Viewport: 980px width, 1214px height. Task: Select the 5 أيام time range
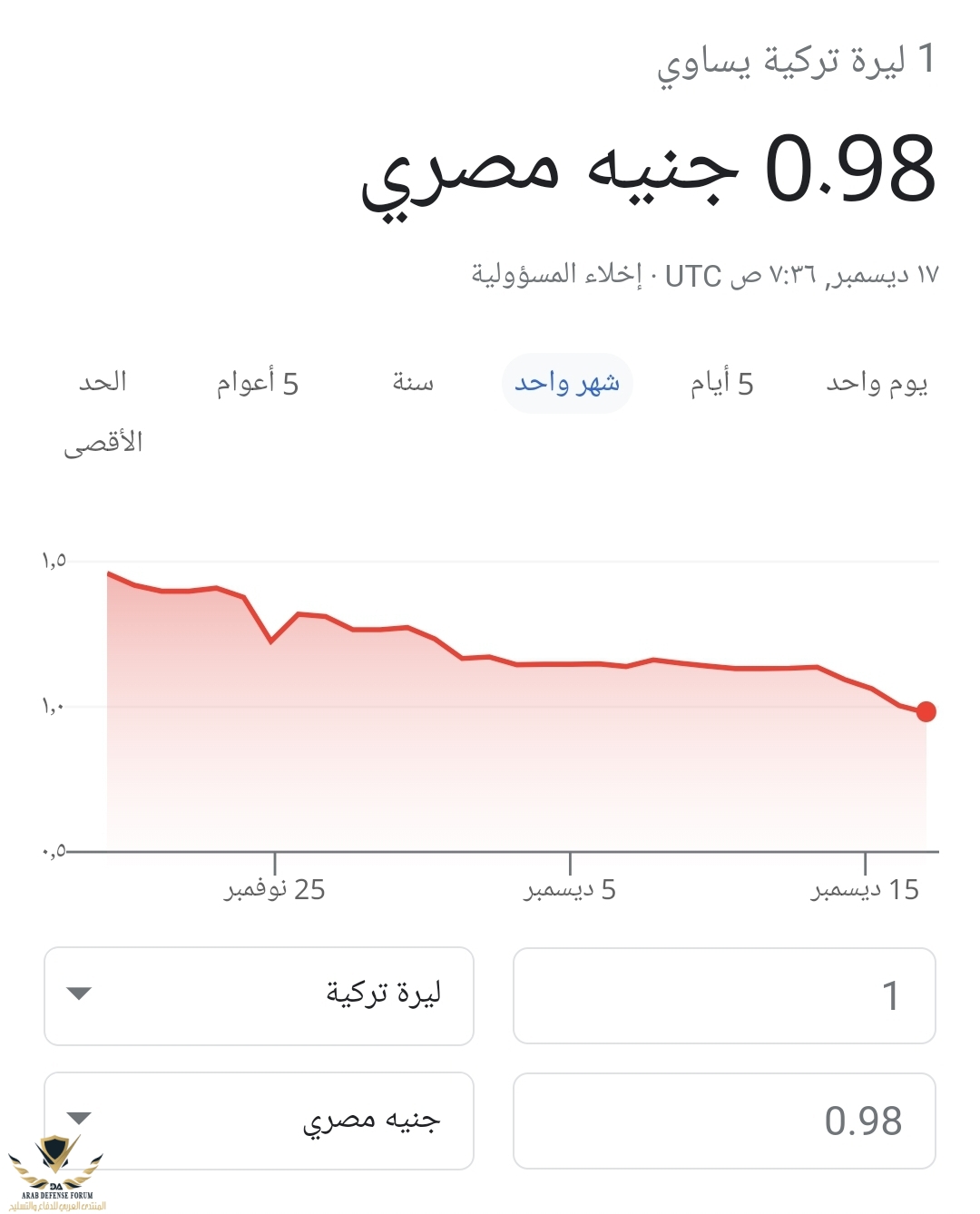[x=721, y=383]
